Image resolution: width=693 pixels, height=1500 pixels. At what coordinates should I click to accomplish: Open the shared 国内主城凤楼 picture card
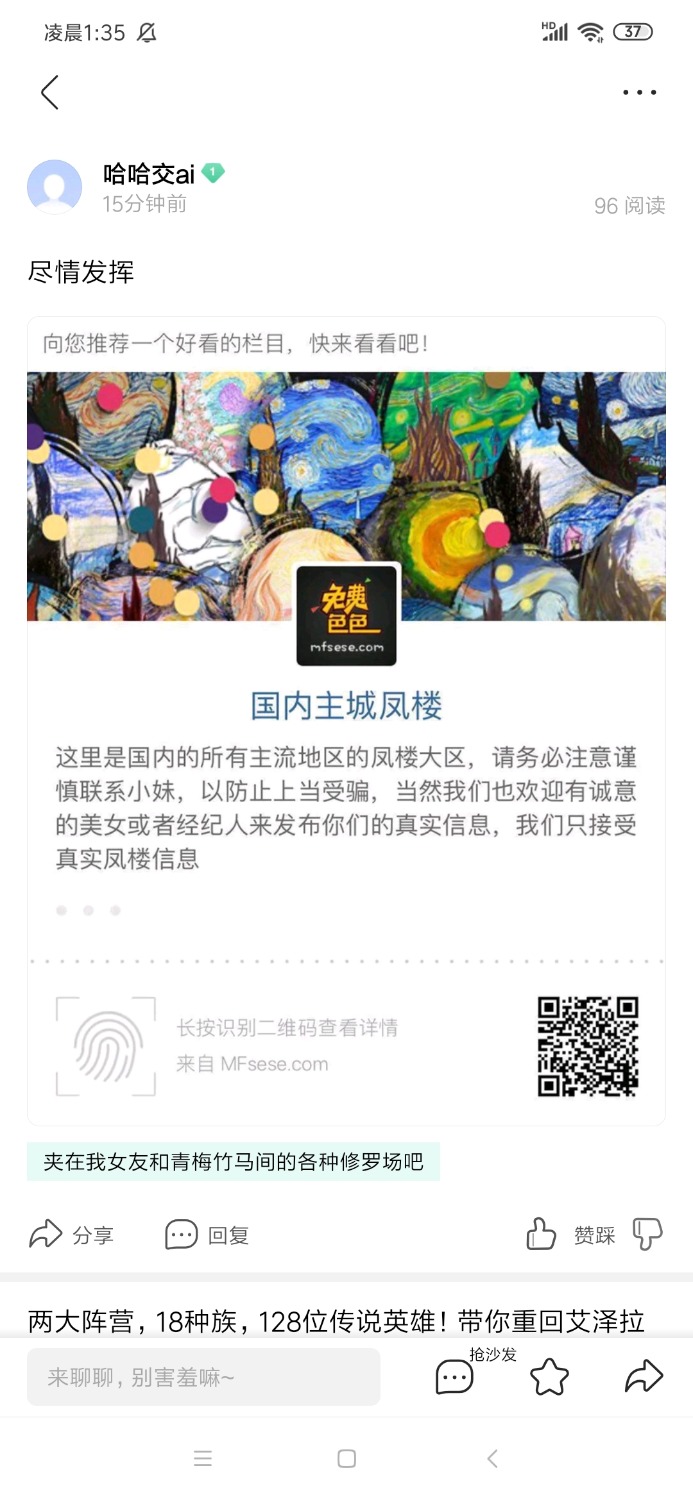[346, 720]
